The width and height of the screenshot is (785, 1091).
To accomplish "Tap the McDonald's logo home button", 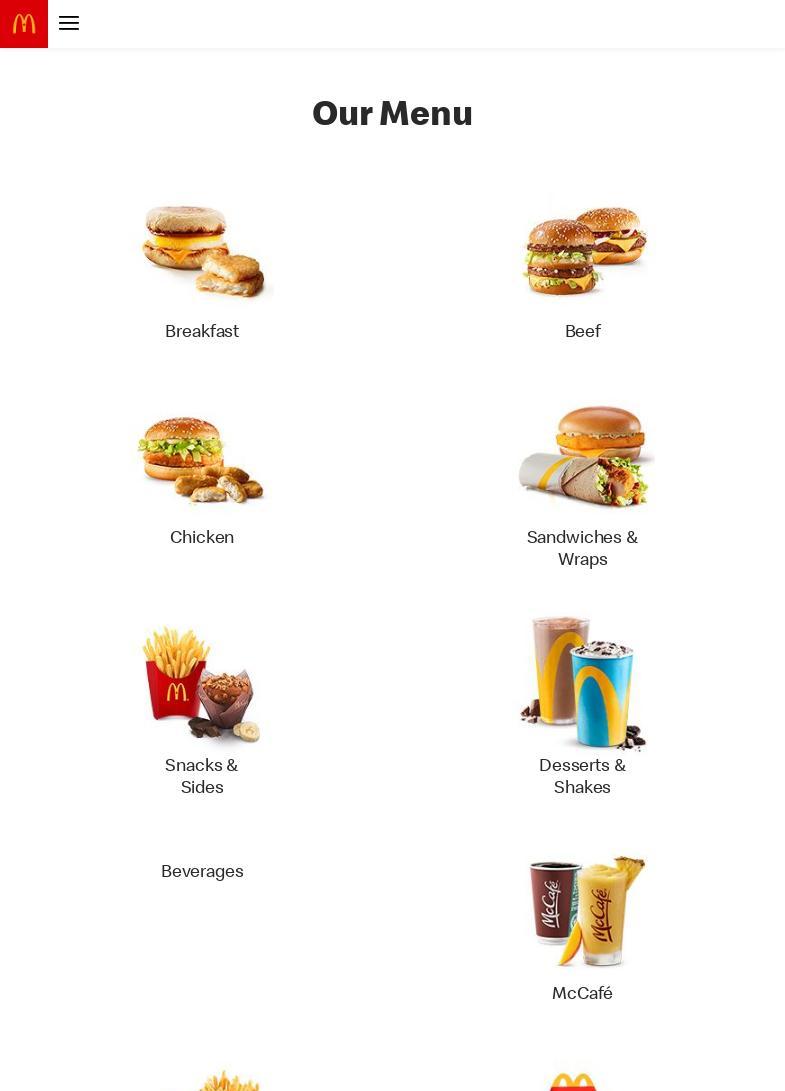I will 24,23.
